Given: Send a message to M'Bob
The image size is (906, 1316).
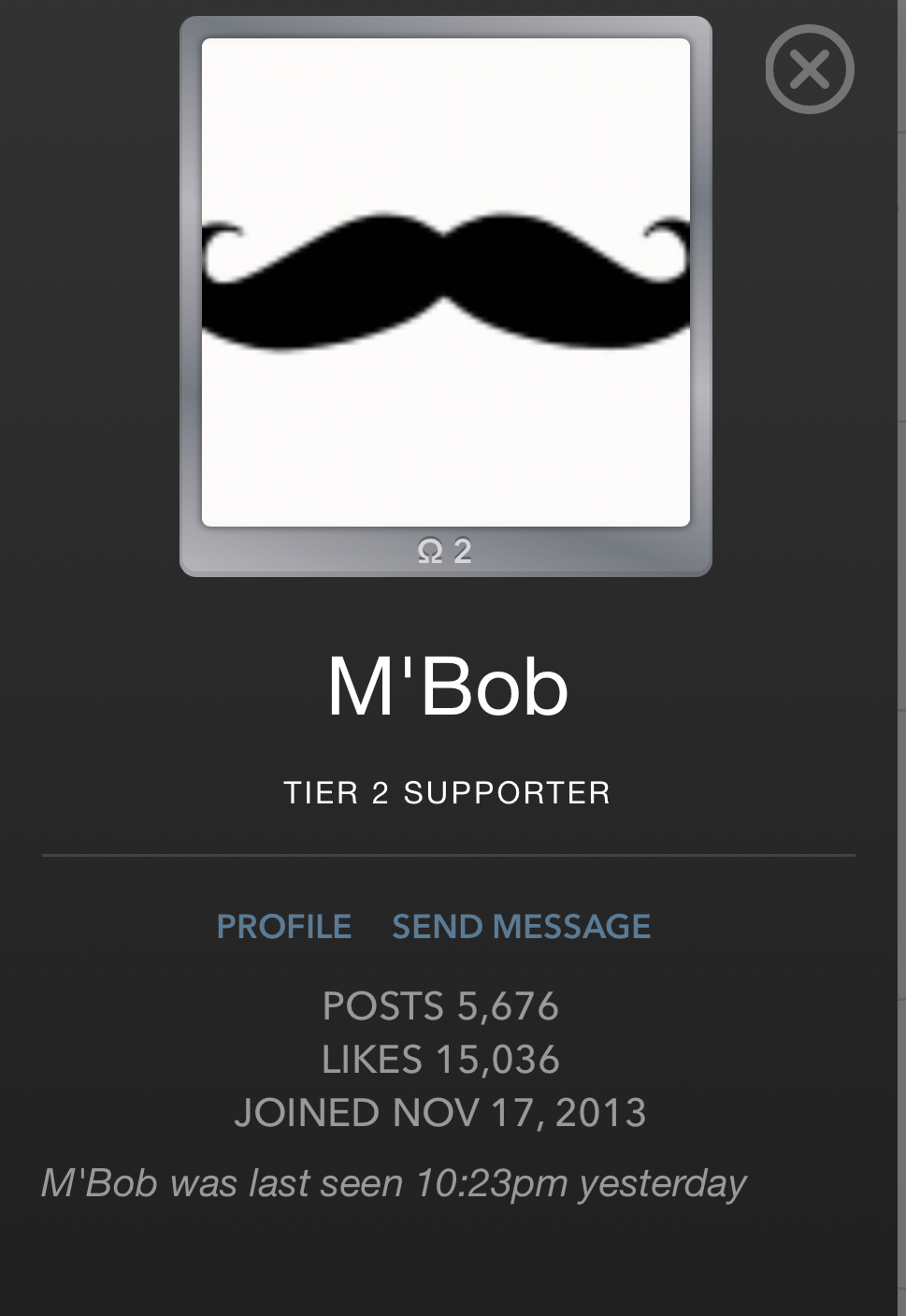Looking at the screenshot, I should pyautogui.click(x=521, y=926).
